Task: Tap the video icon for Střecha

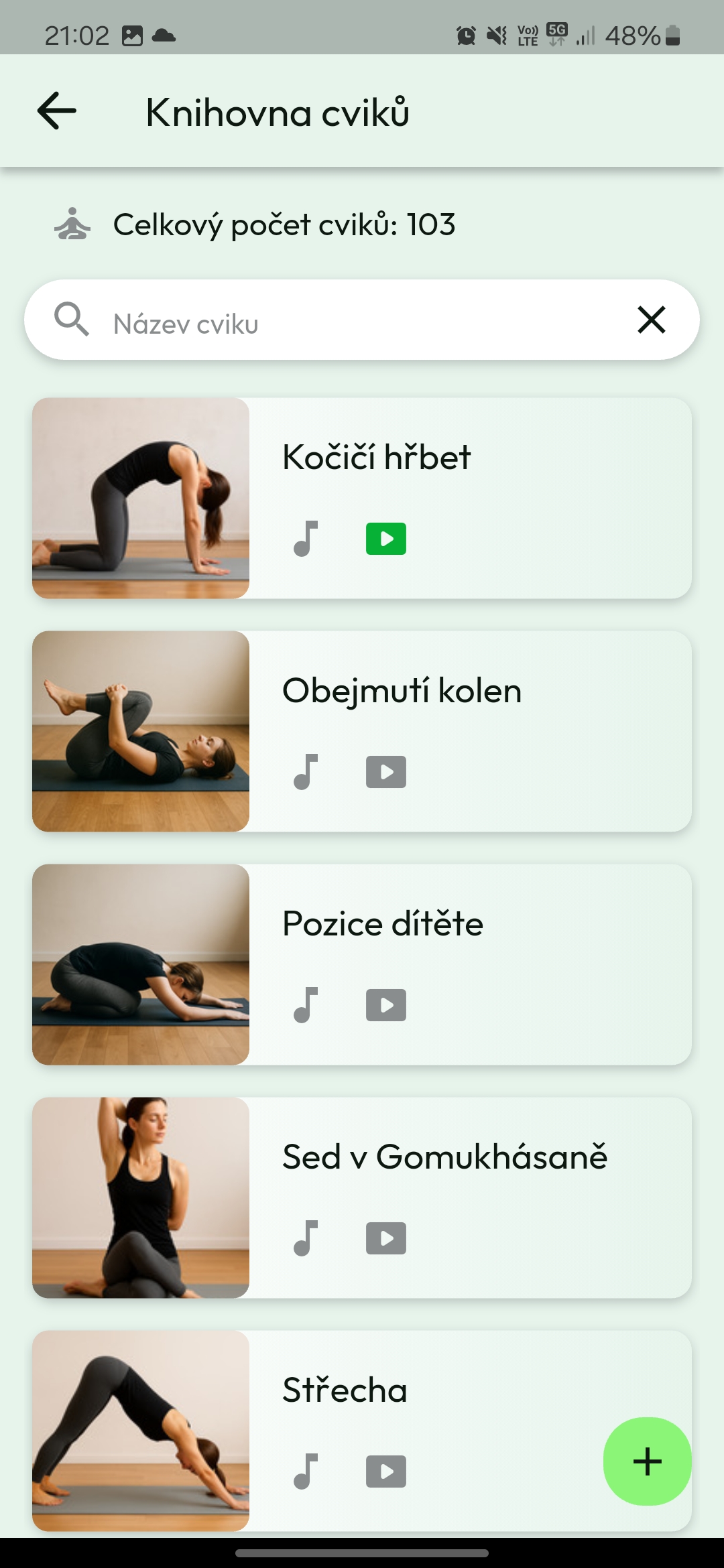Action: pyautogui.click(x=385, y=1472)
